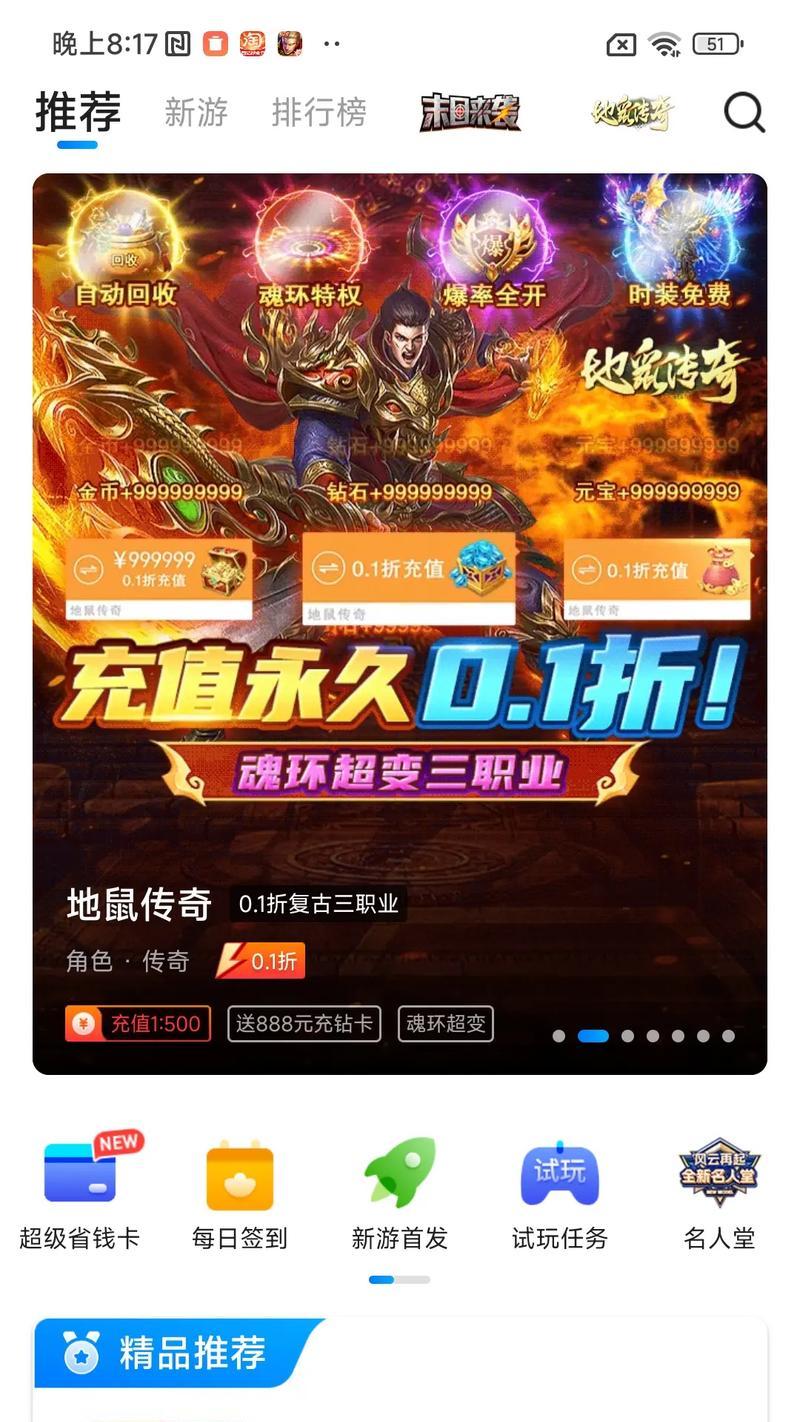800x1422 pixels.
Task: Open 名人堂 hall of fame
Action: 720,1193
